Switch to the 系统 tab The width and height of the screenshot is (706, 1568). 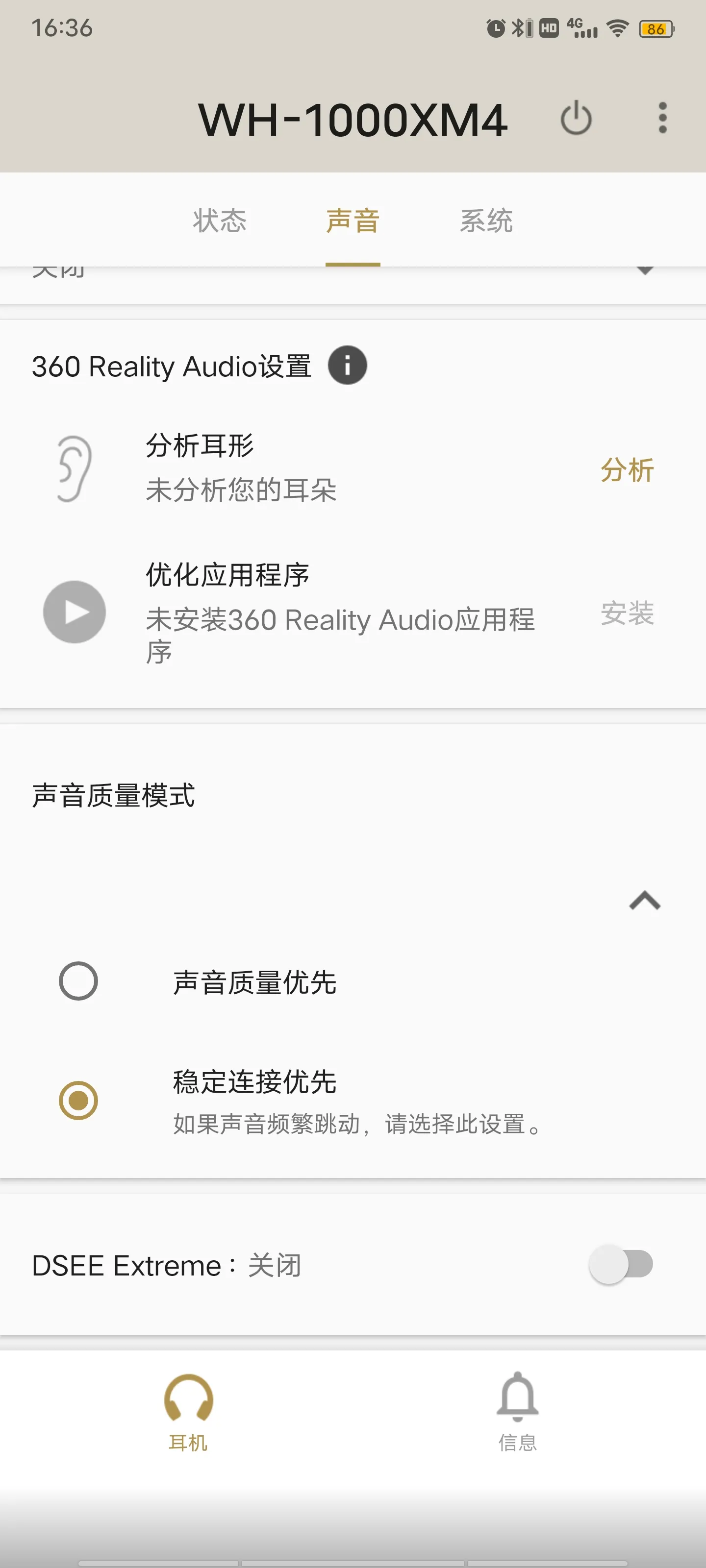(x=486, y=220)
